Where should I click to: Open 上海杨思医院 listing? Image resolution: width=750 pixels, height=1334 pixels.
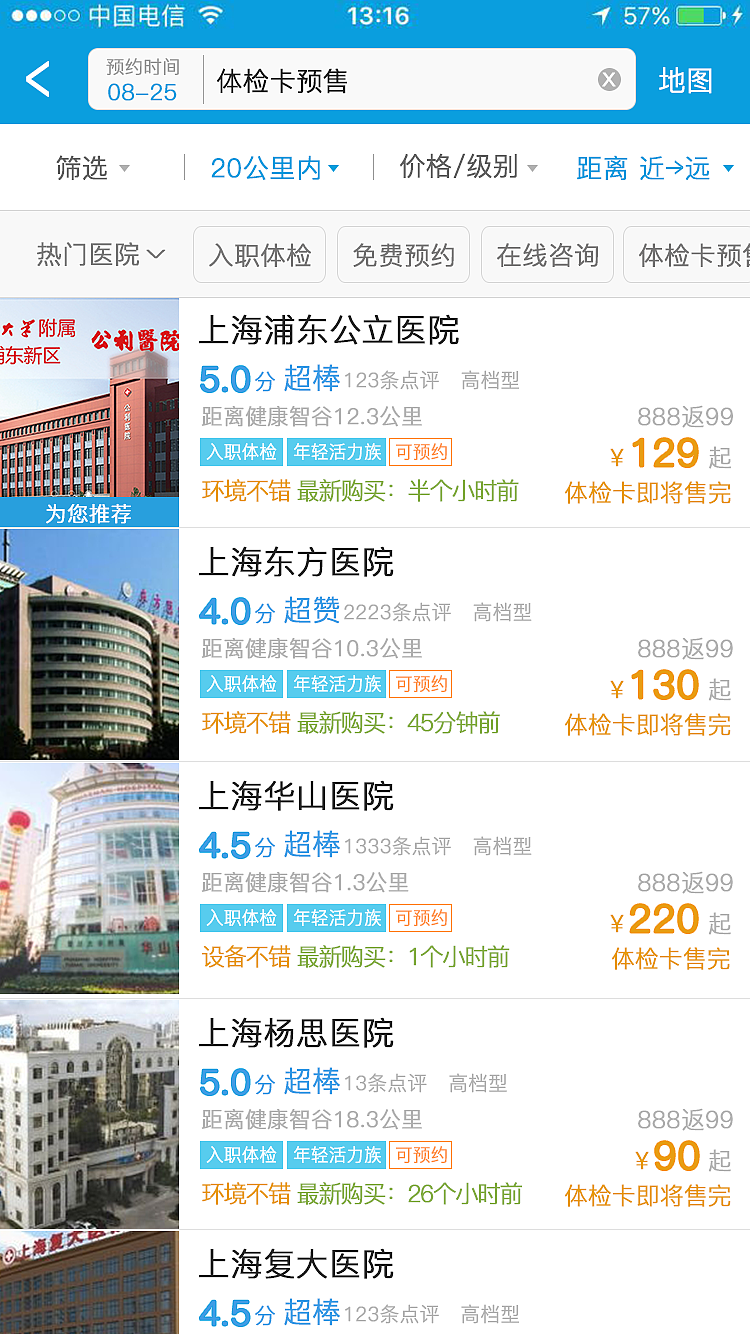[375, 1114]
